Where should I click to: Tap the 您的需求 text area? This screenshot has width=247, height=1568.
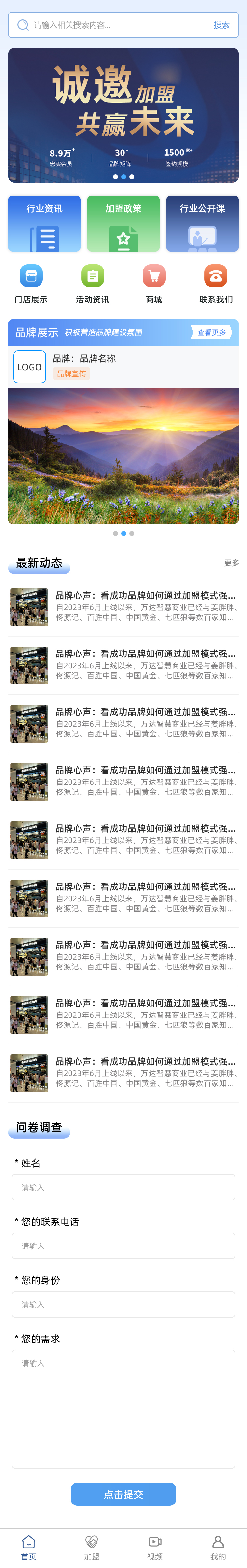click(x=123, y=1408)
